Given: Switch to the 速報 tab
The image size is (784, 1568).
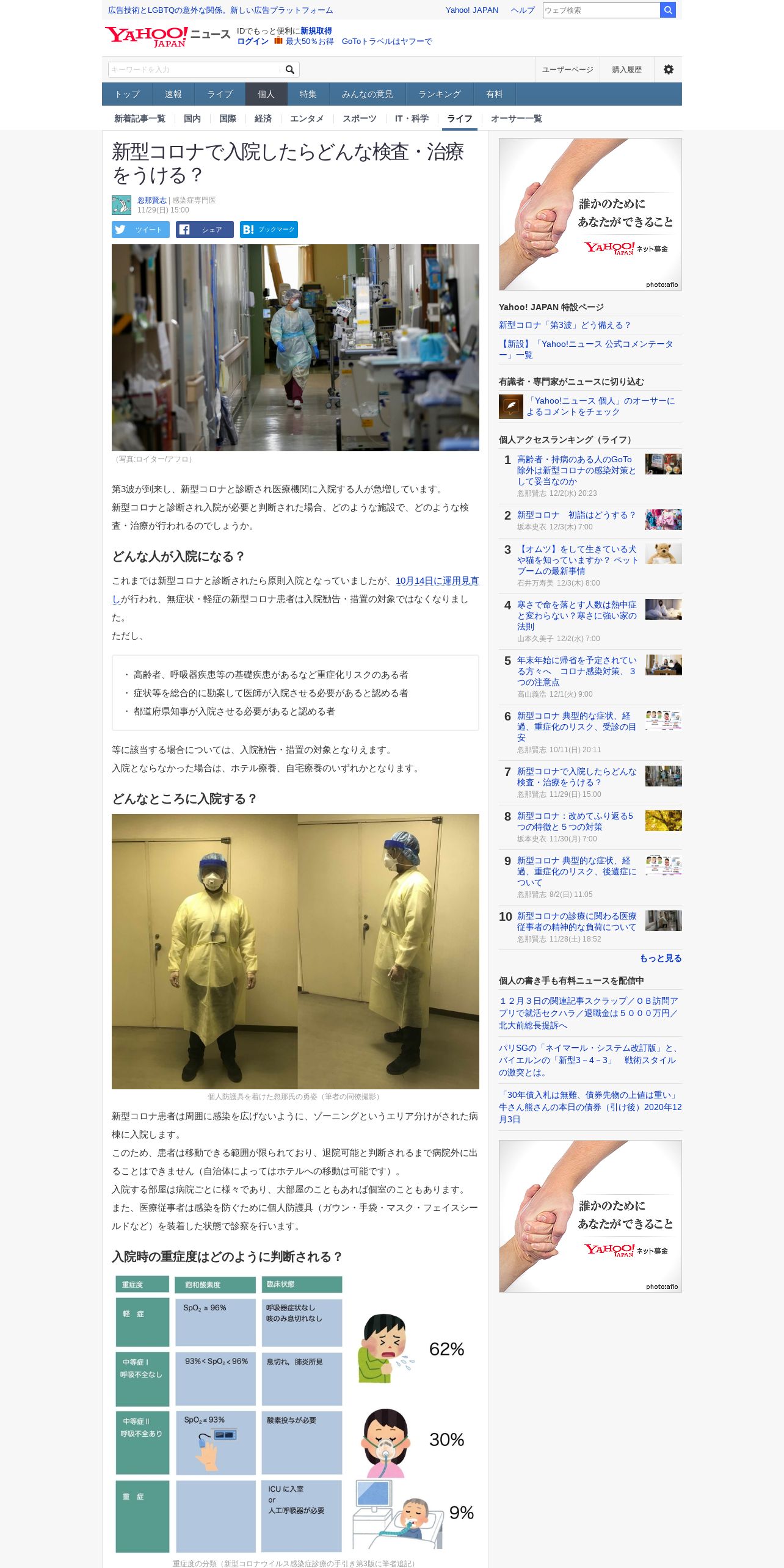Looking at the screenshot, I should click(173, 94).
